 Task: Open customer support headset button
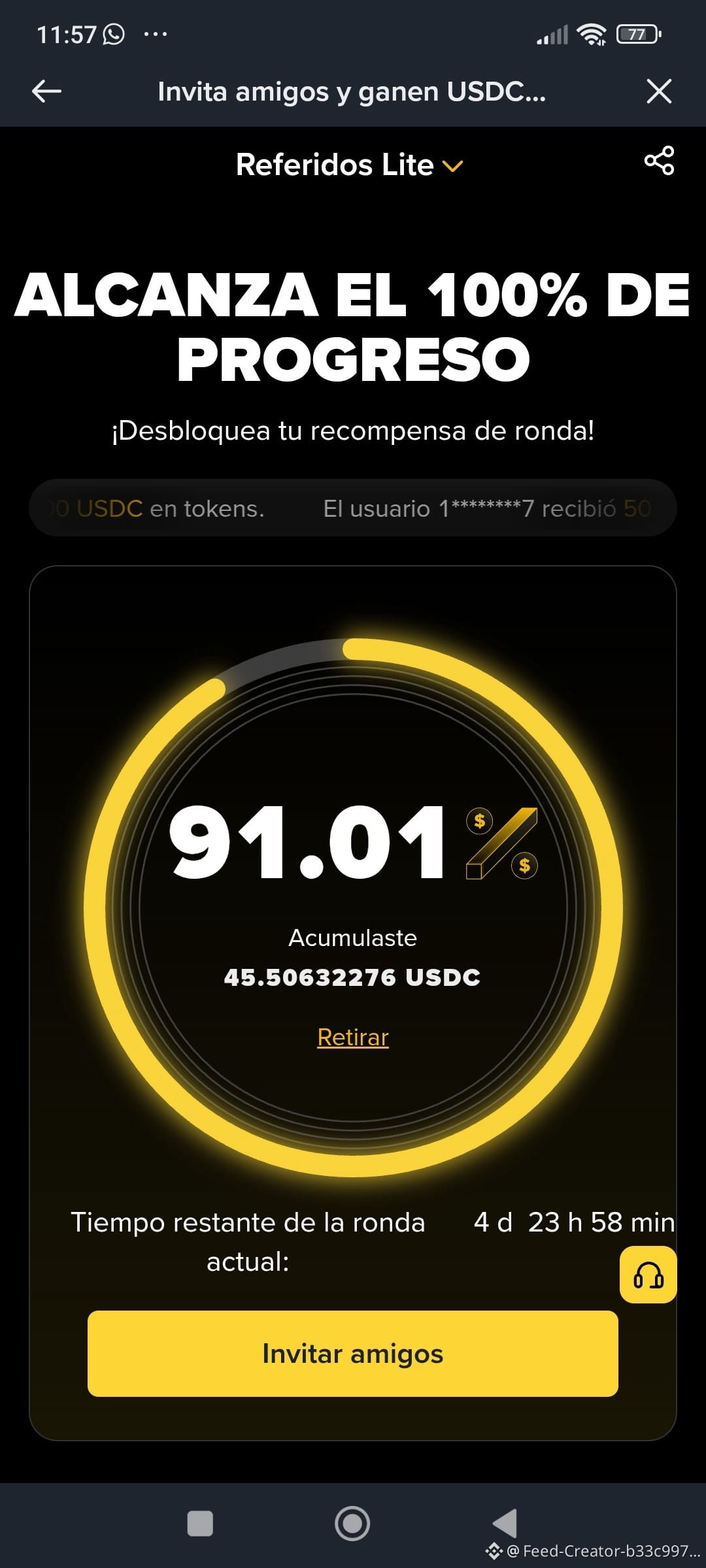(648, 1275)
